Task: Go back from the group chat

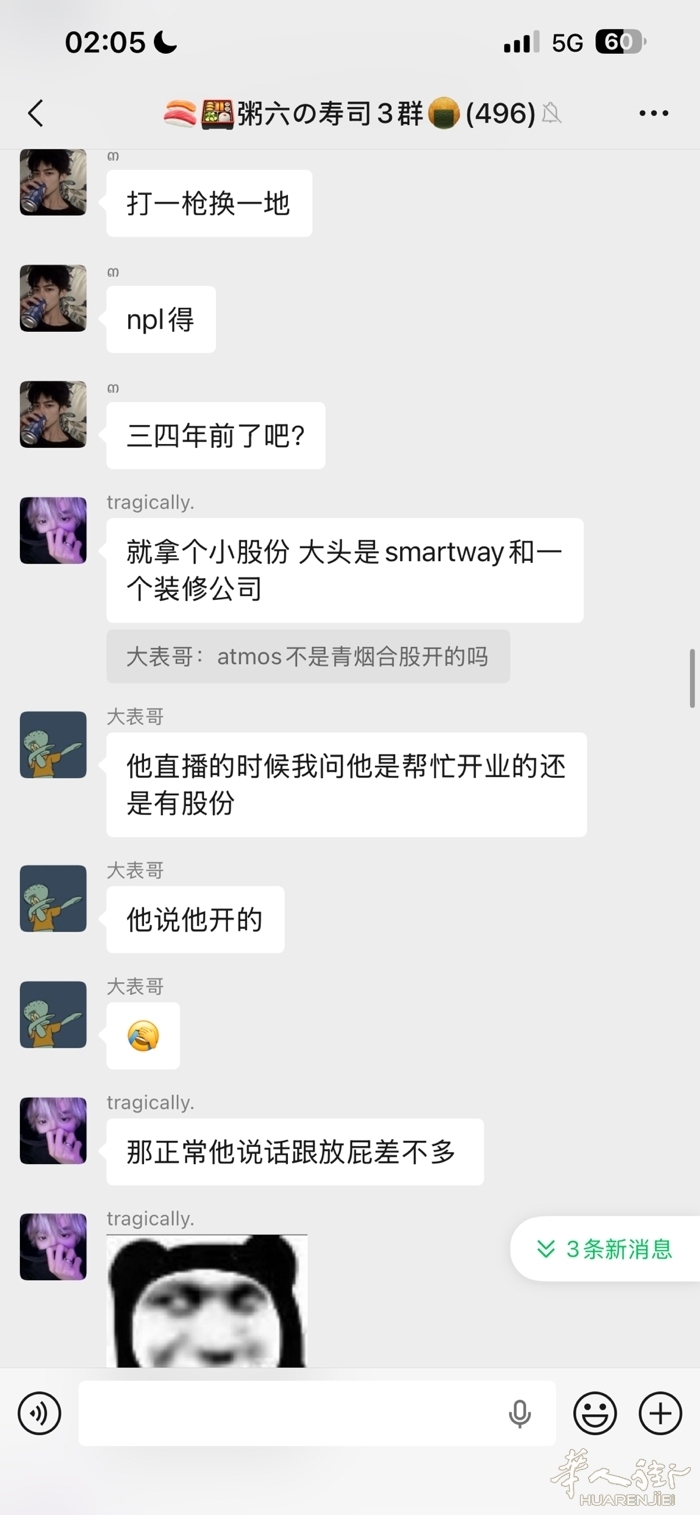Action: click(x=36, y=113)
